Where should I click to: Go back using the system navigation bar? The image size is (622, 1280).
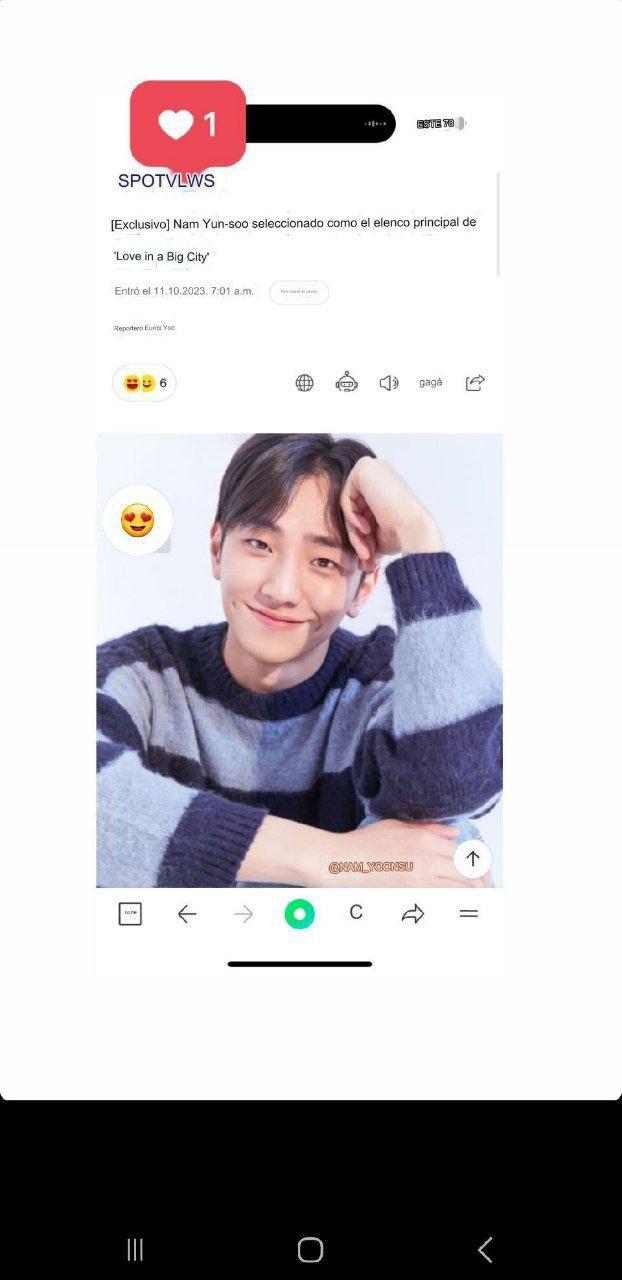[x=485, y=1249]
